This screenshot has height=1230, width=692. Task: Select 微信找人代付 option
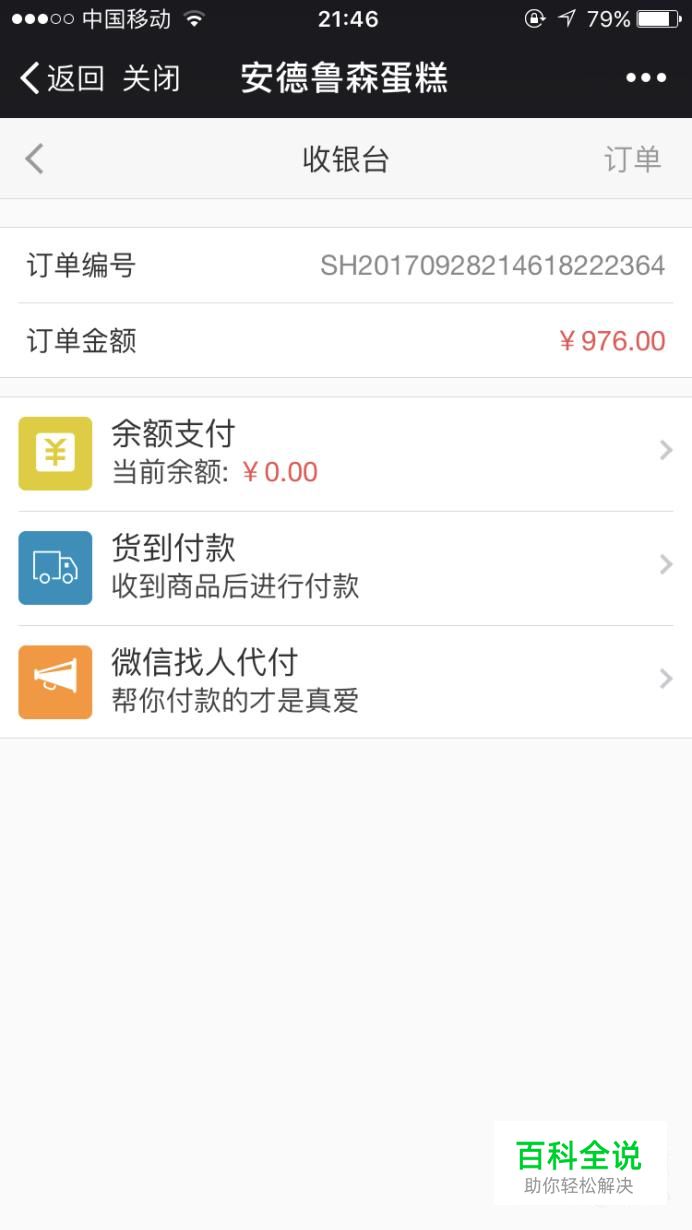click(346, 682)
